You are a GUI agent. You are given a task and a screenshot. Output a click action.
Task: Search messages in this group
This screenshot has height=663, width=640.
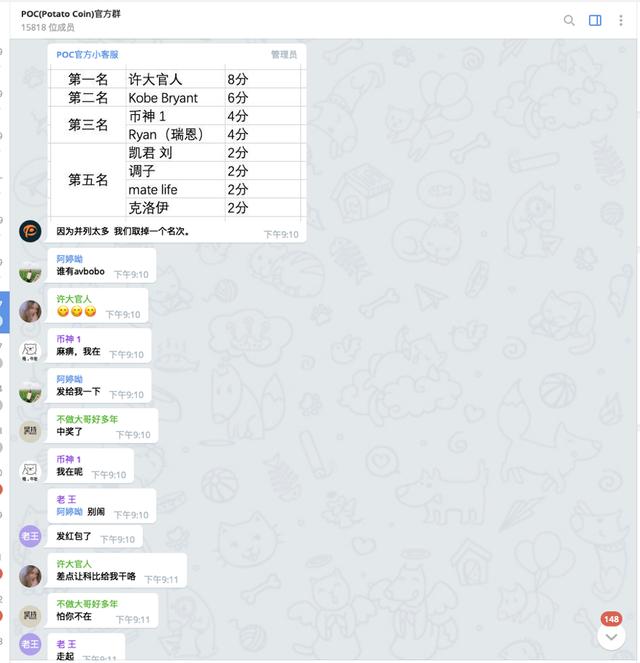(569, 20)
